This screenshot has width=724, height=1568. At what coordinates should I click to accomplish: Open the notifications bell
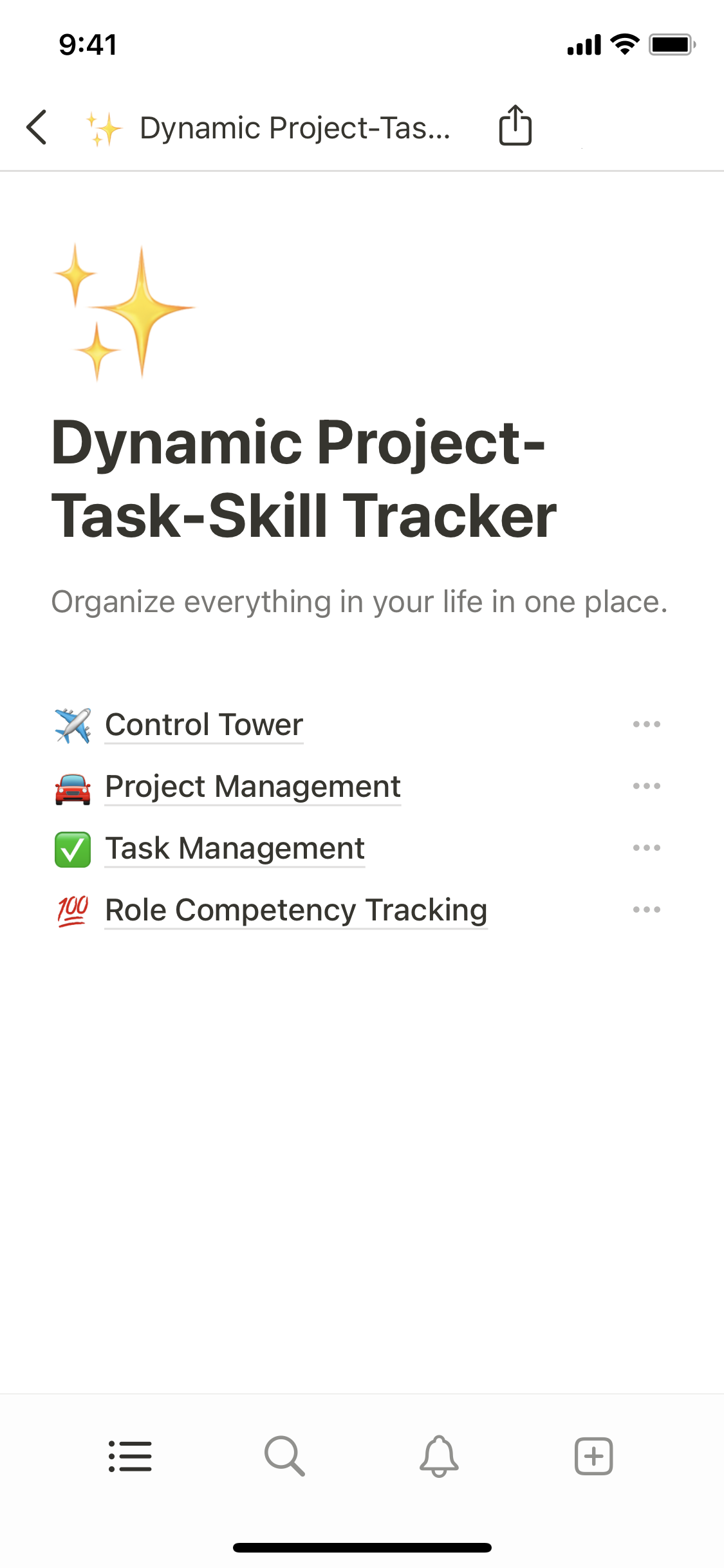point(439,1456)
